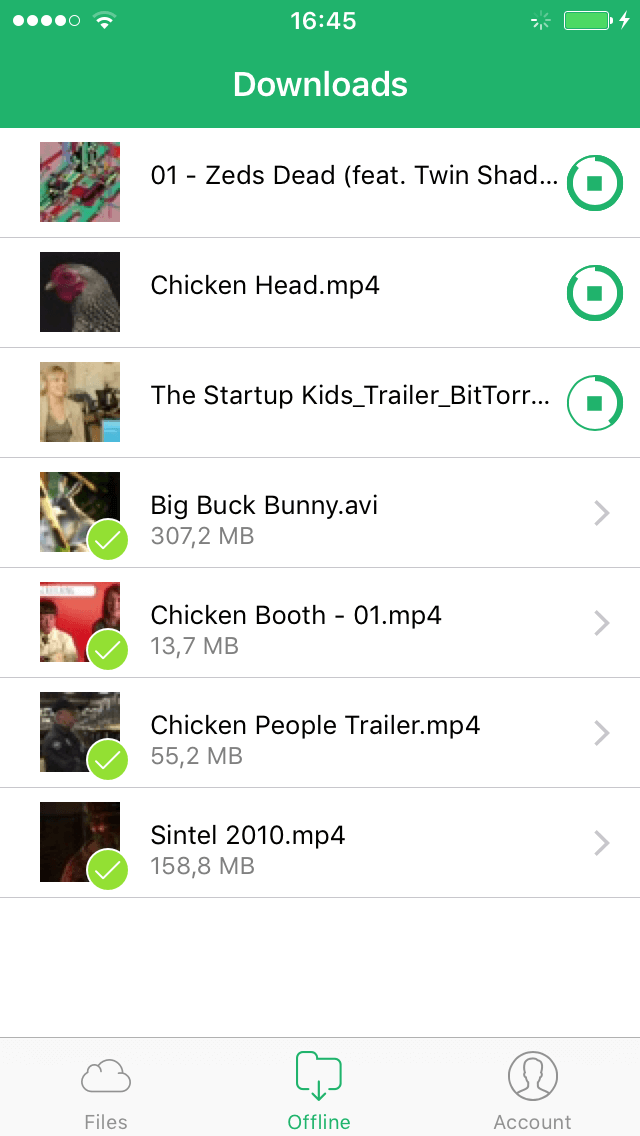
Task: Stop the Zeds Dead track download
Action: tap(594, 184)
